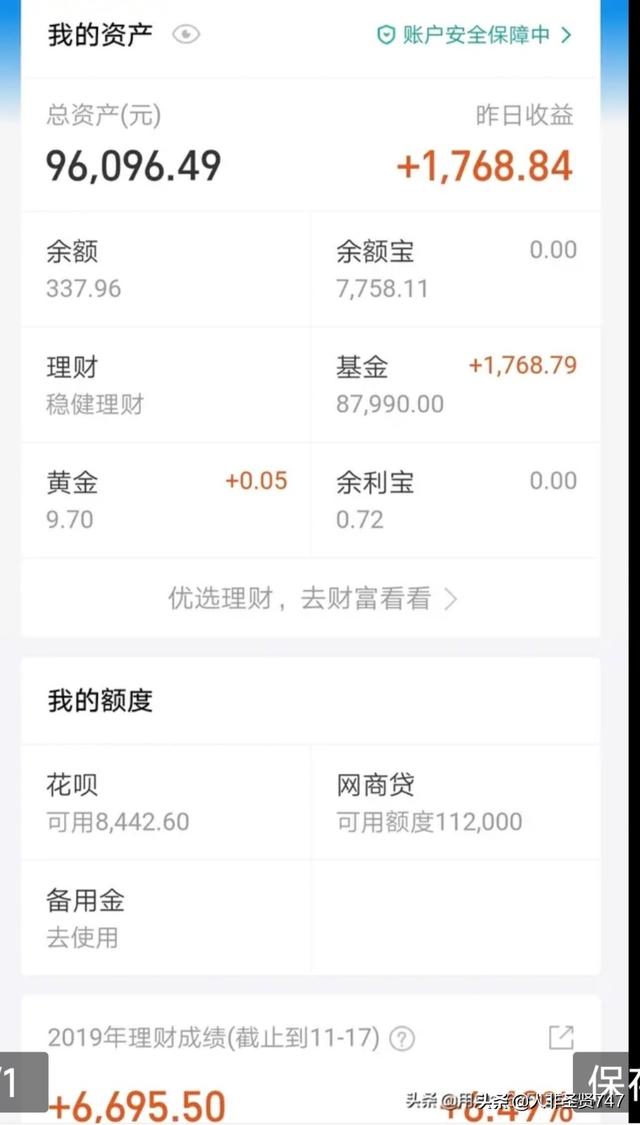Open the 黄金 gold tile
640x1125 pixels.
click(166, 500)
